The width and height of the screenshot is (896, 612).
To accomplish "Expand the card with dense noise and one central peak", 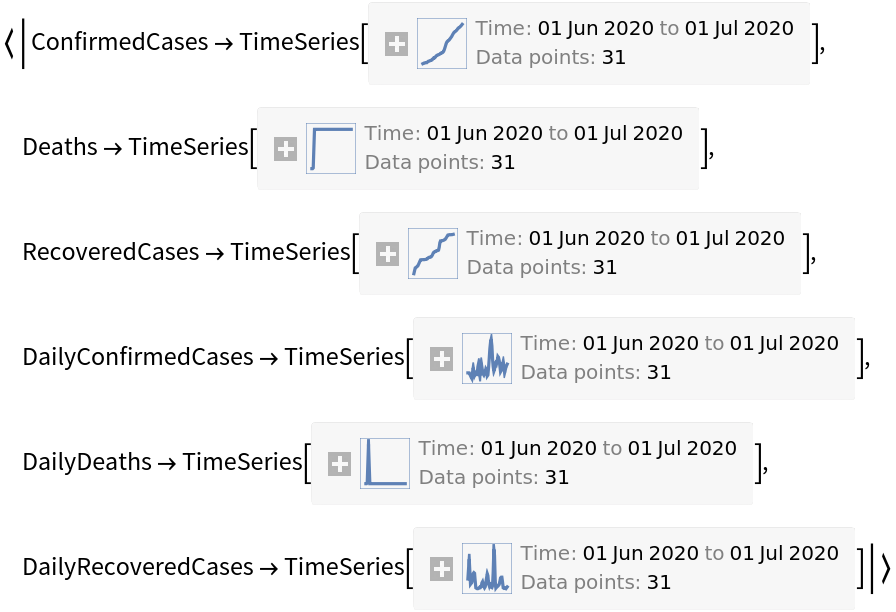I will tap(442, 359).
